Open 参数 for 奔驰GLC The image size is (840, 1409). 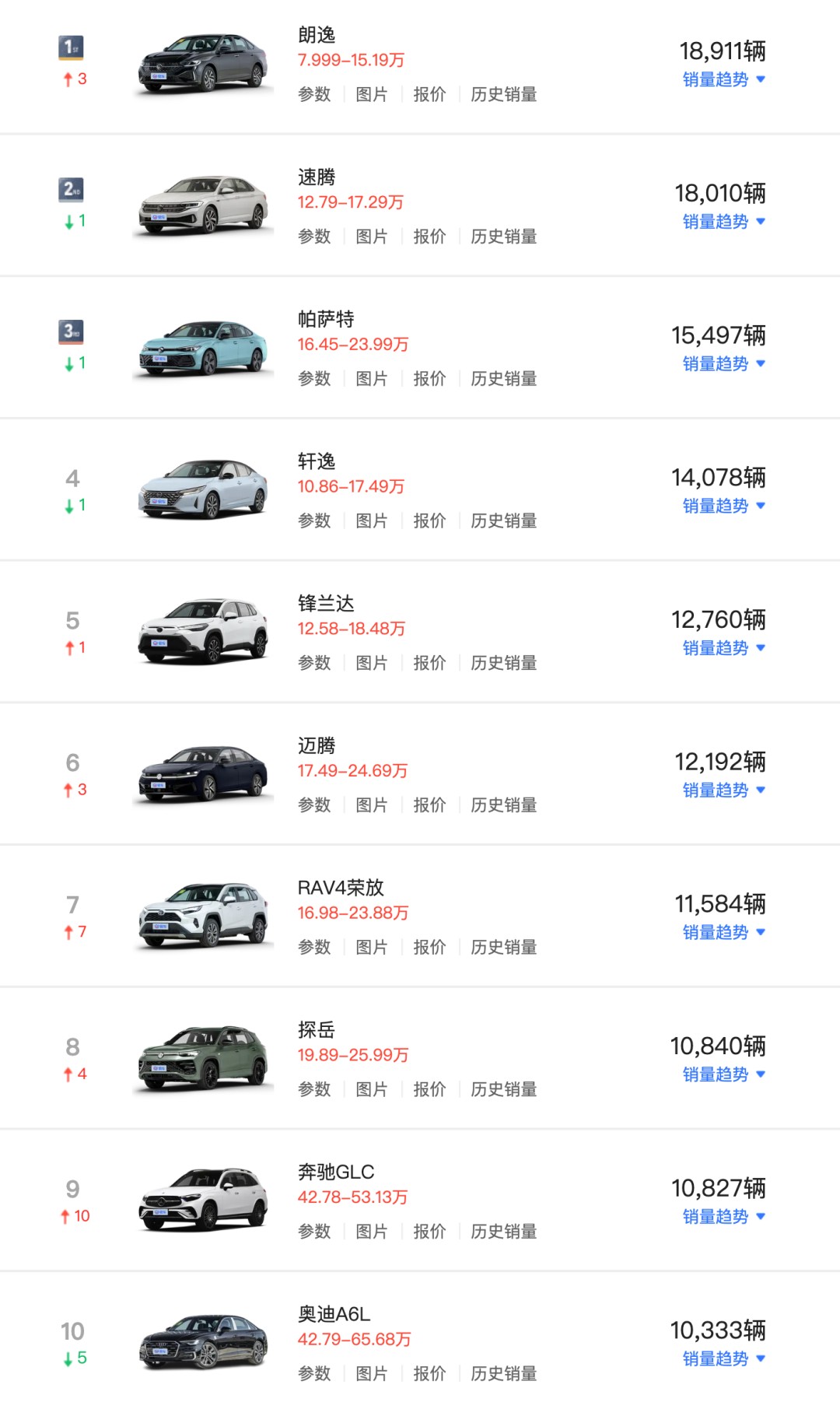[314, 1232]
